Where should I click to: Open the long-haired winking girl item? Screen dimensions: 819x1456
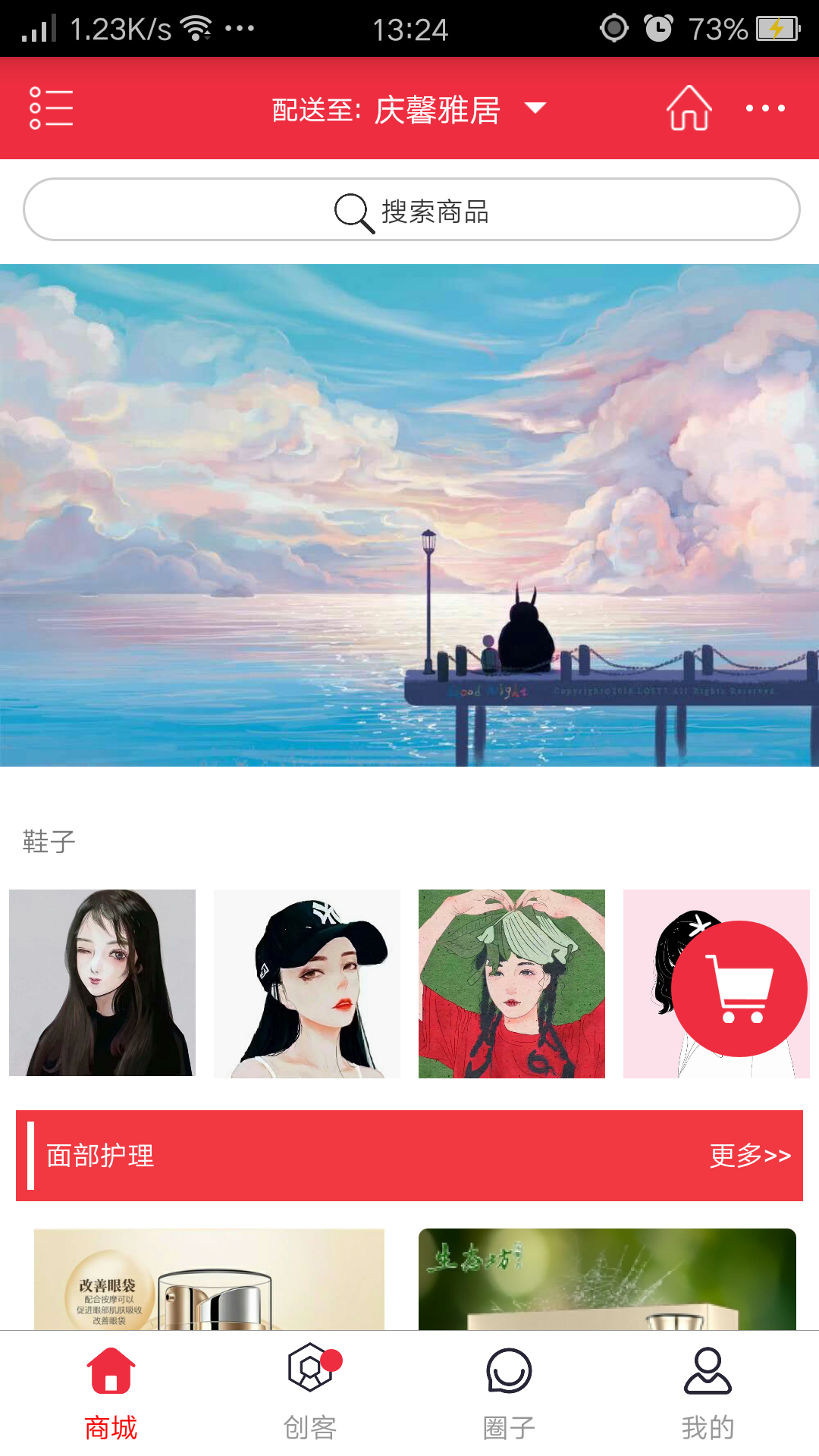[102, 983]
